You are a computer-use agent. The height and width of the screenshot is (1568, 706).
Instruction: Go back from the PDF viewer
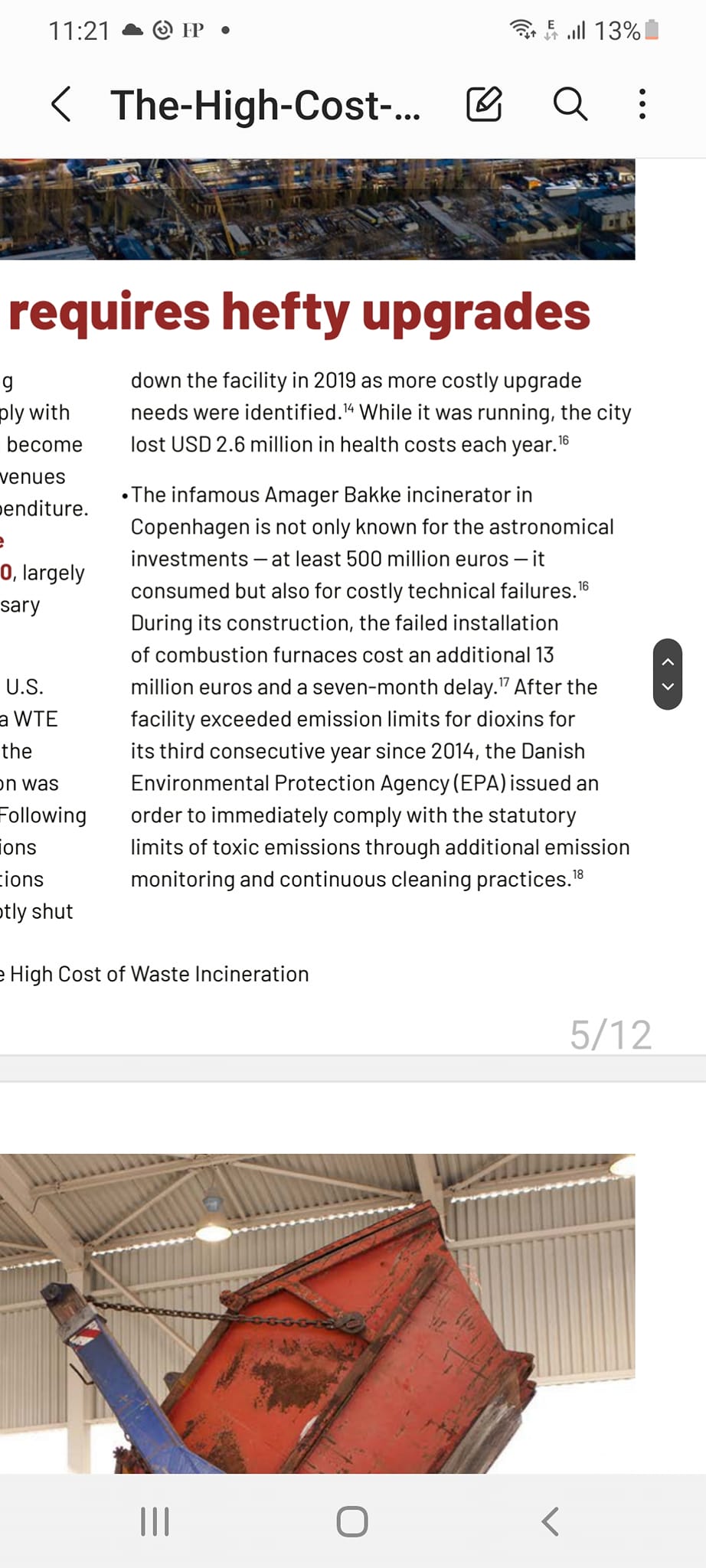pos(61,104)
